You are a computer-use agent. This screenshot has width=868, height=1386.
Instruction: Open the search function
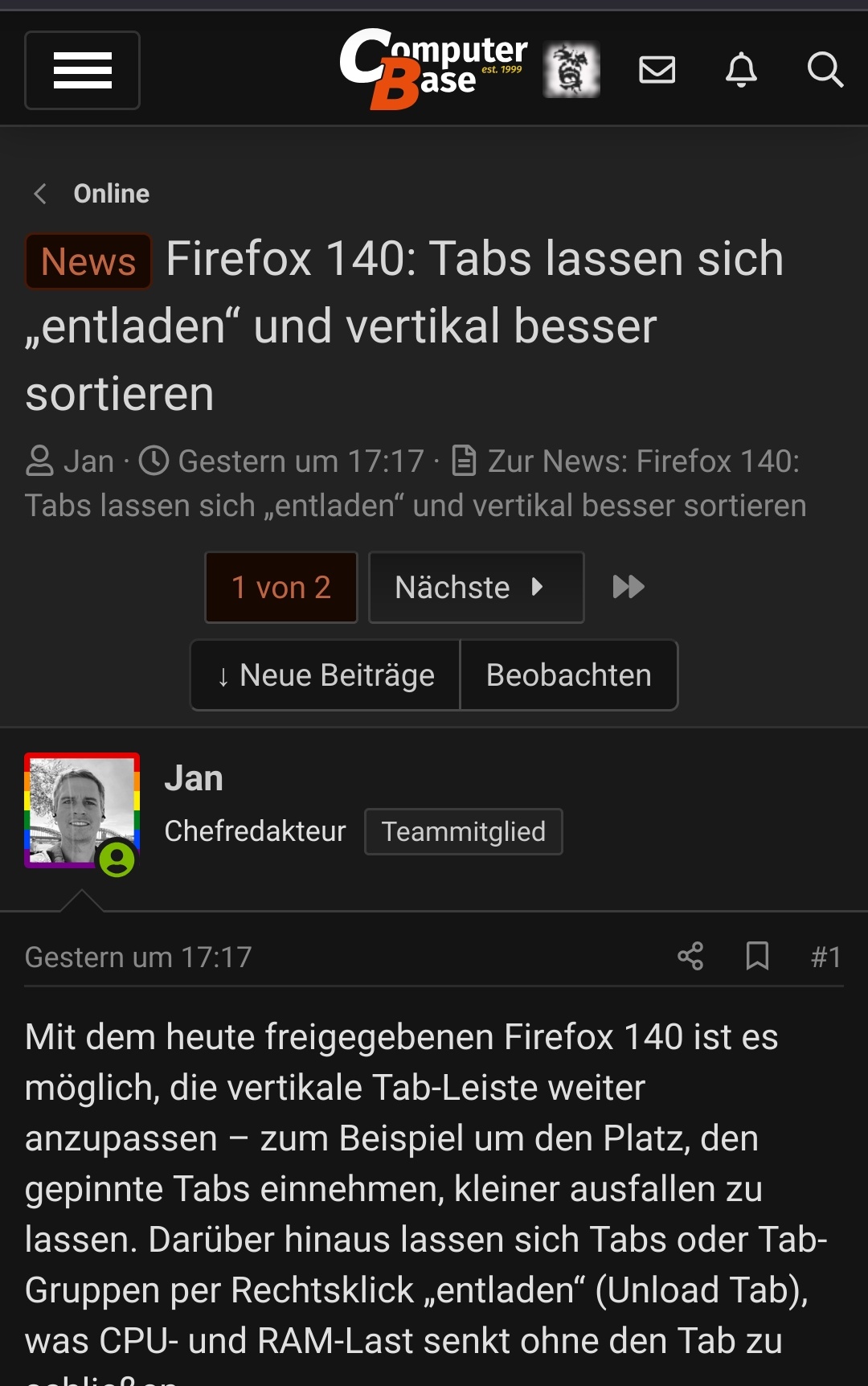[x=824, y=70]
